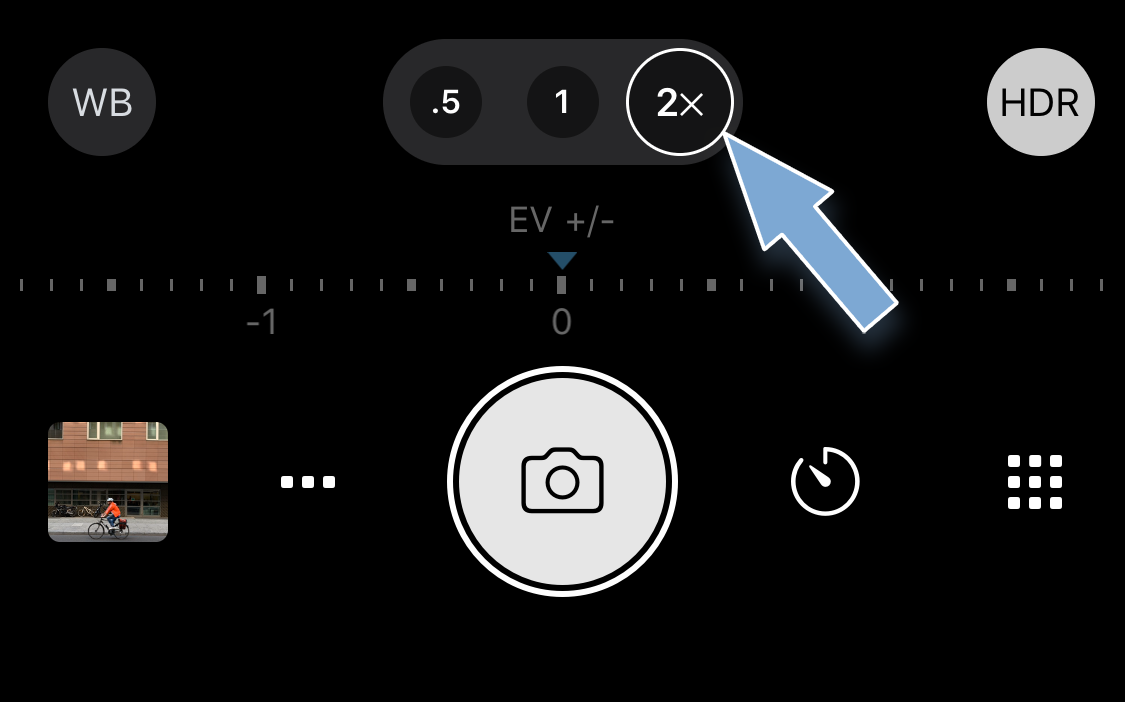Open the WB white balance control
The height and width of the screenshot is (702, 1125).
(x=102, y=102)
